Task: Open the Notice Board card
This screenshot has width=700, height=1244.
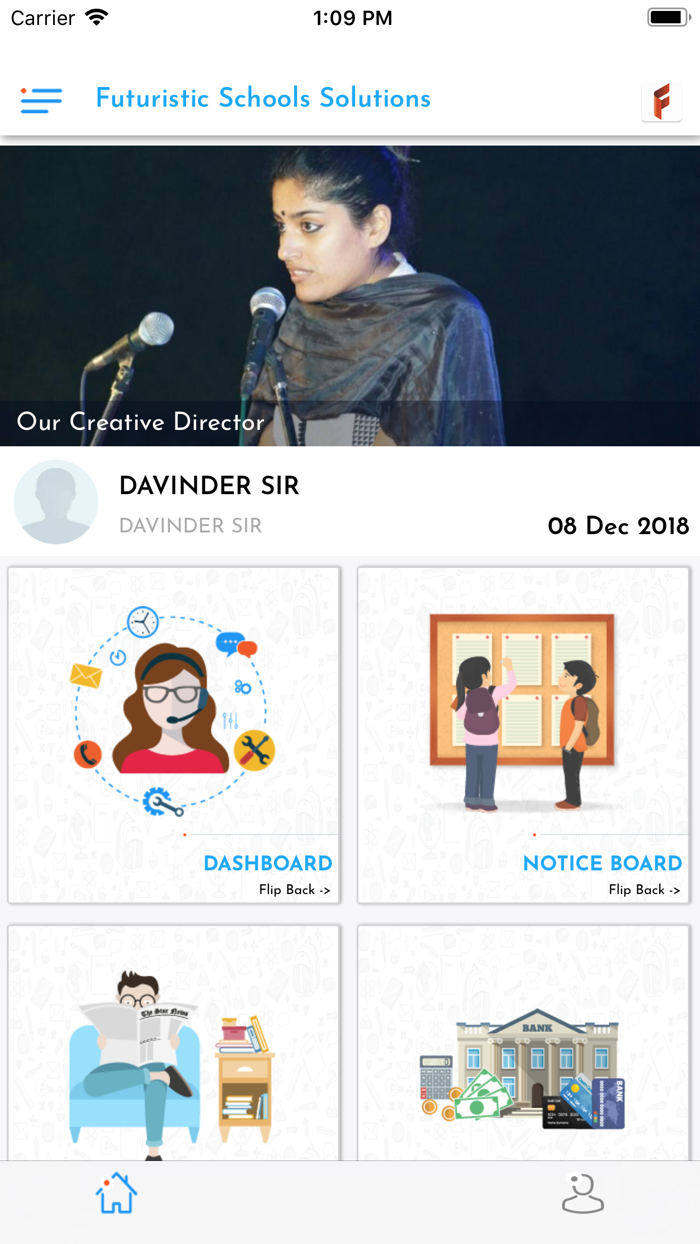Action: [x=524, y=735]
